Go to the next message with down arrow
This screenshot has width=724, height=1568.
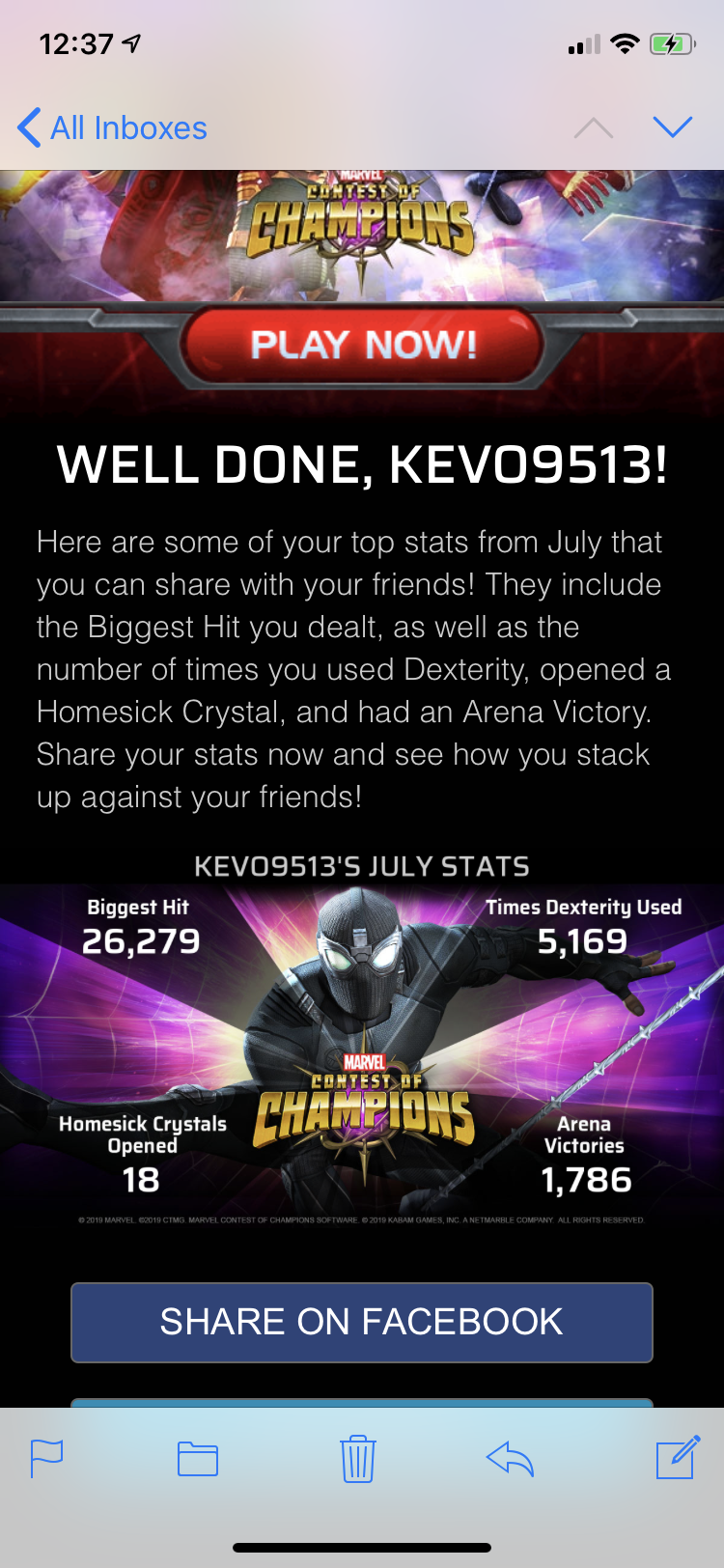tap(673, 127)
